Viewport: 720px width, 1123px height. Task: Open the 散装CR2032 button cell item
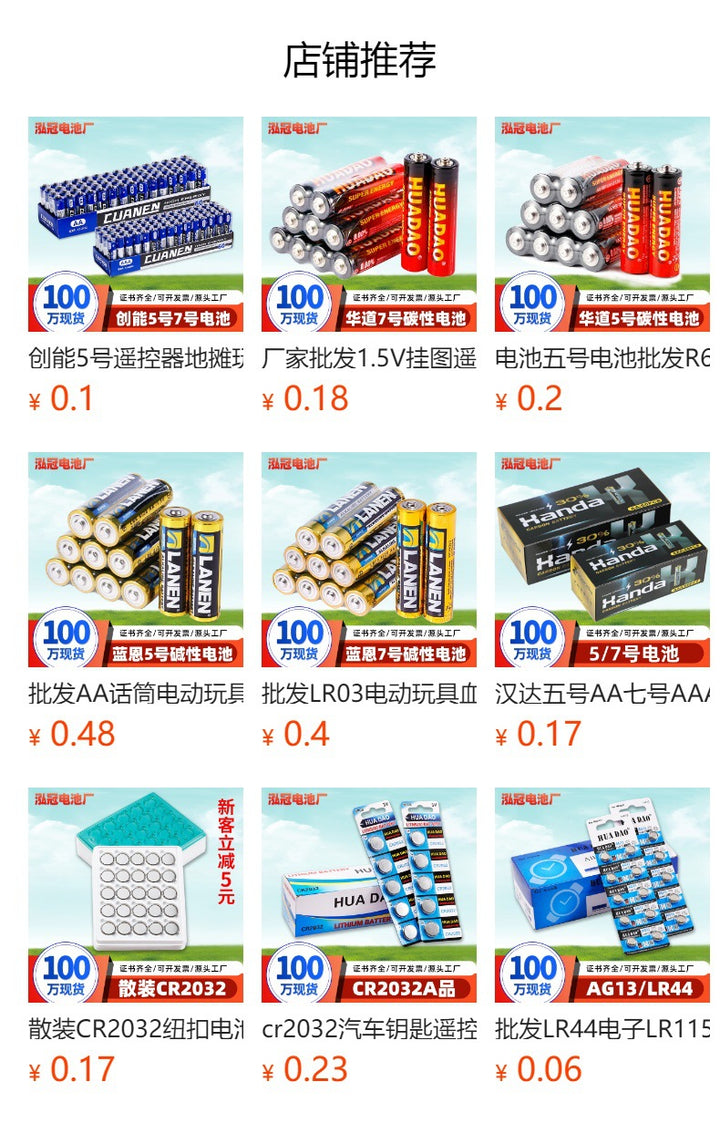(135, 895)
